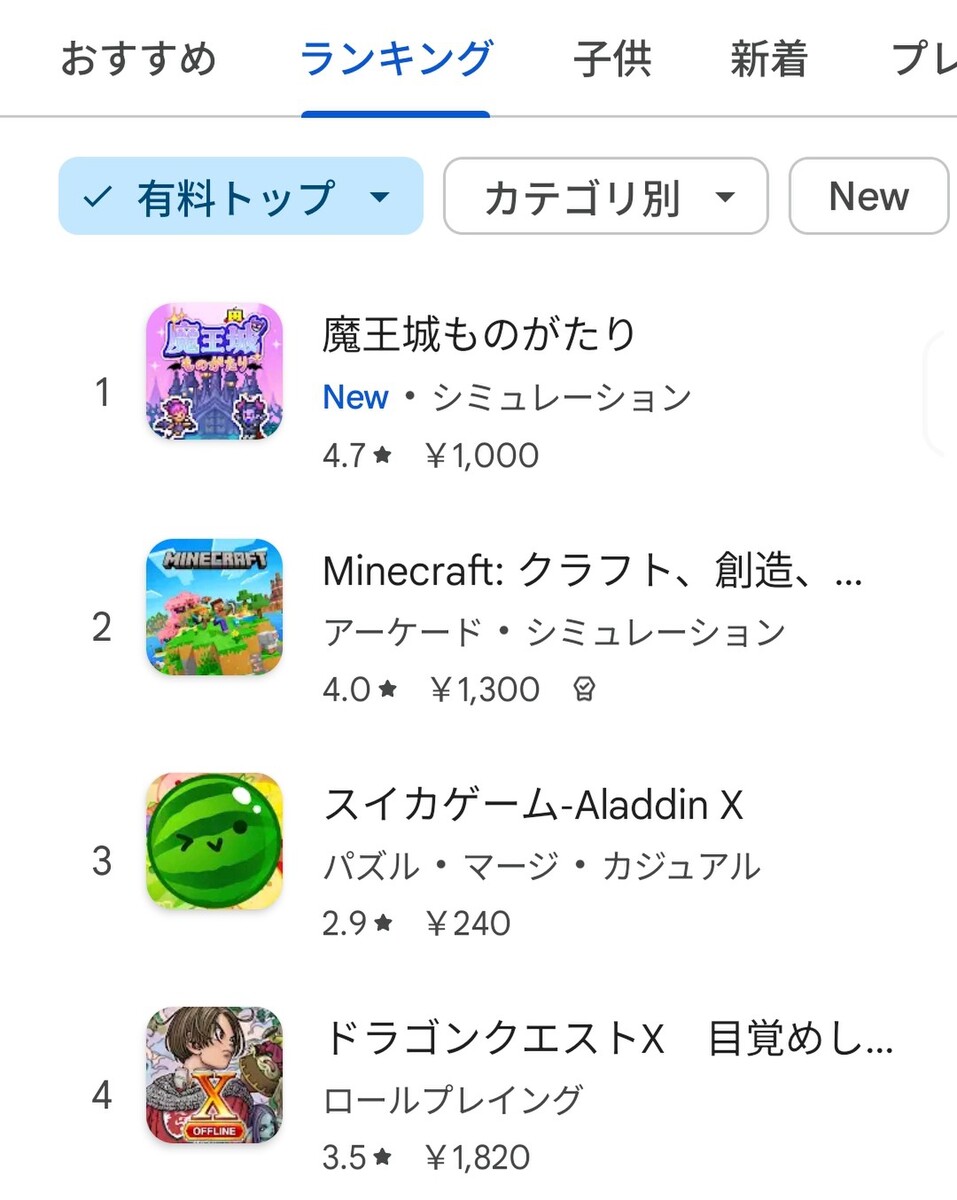Open the 子供 tab
The height and width of the screenshot is (1200, 957).
612,60
